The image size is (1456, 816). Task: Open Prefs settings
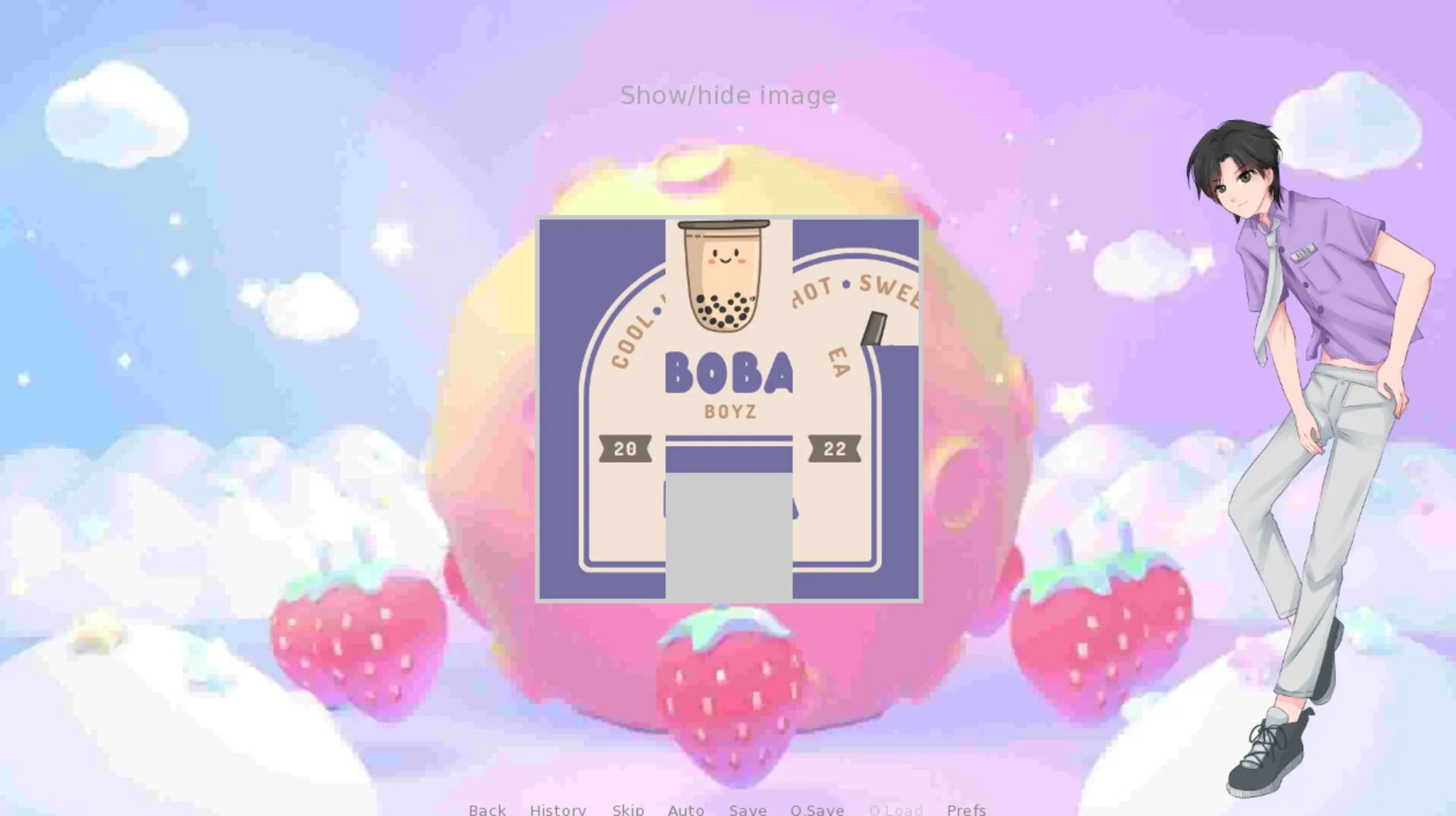click(966, 809)
